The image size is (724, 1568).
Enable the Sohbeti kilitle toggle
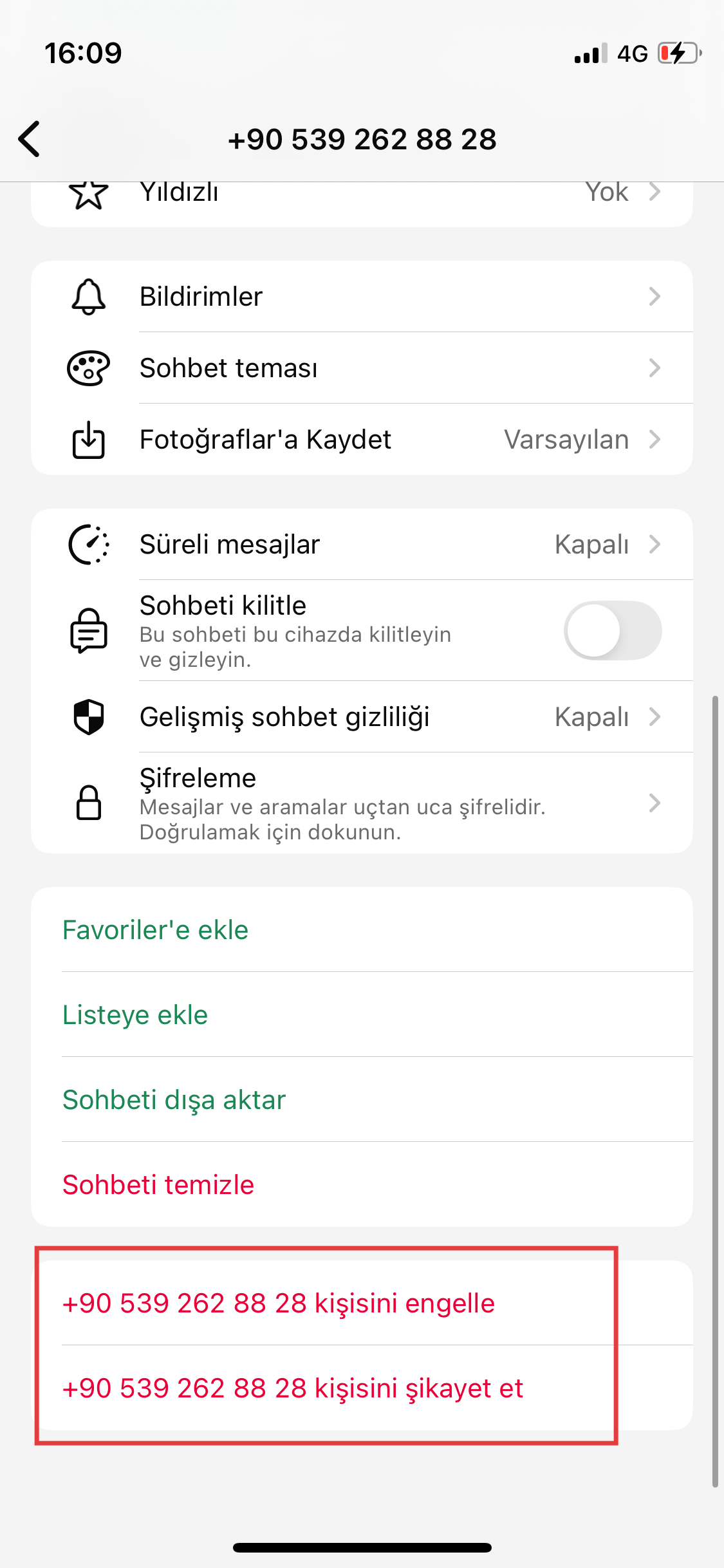point(611,632)
